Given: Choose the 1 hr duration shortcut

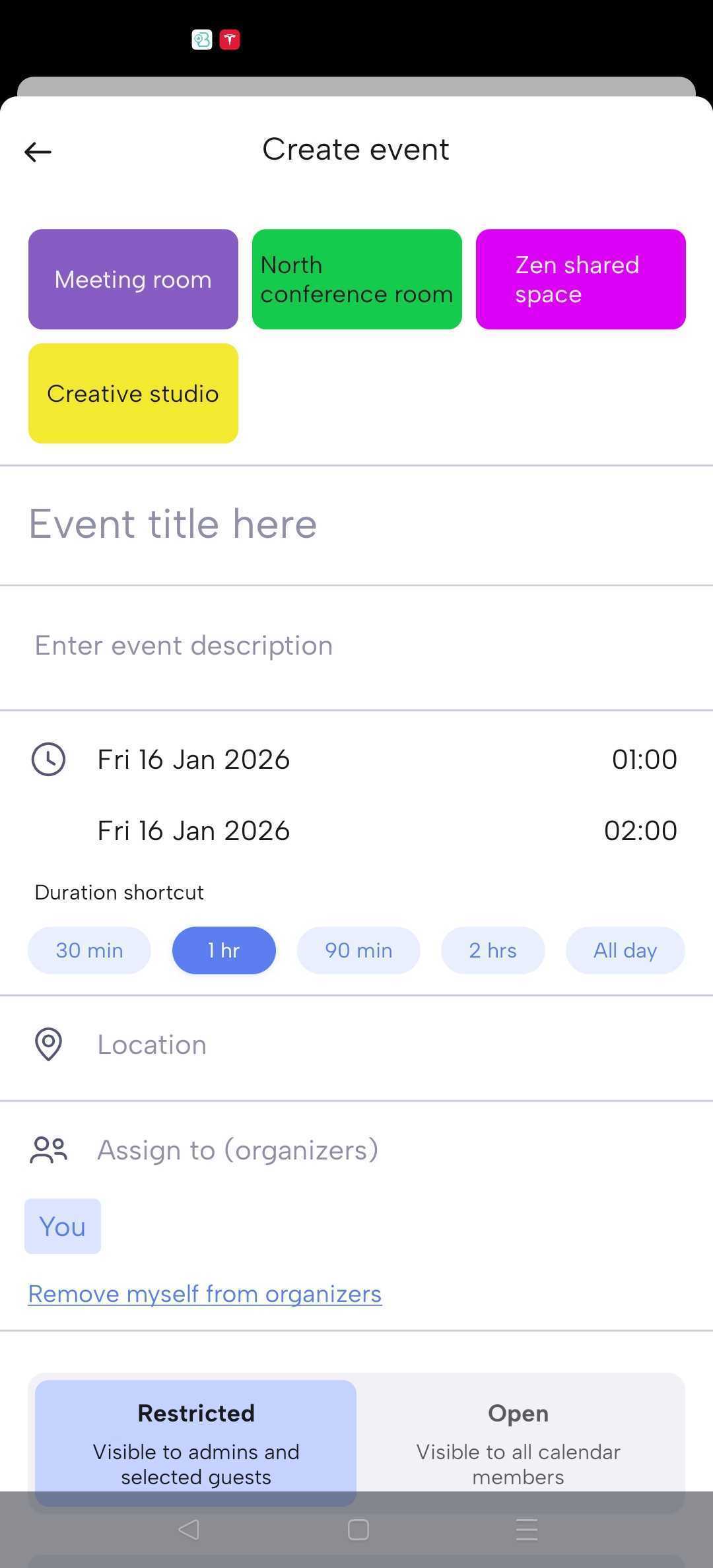Looking at the screenshot, I should tap(224, 950).
